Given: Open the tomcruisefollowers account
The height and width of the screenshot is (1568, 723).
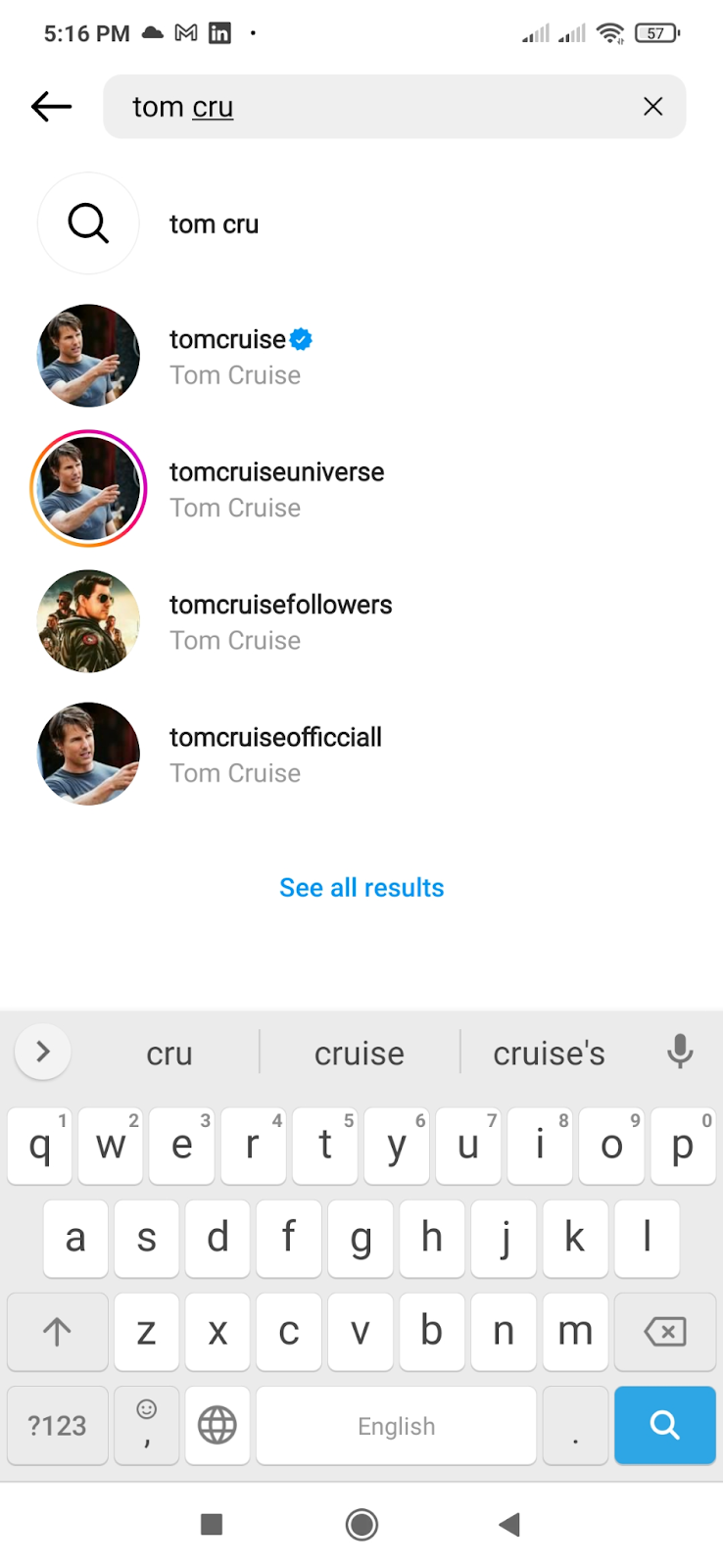Looking at the screenshot, I should tap(279, 621).
